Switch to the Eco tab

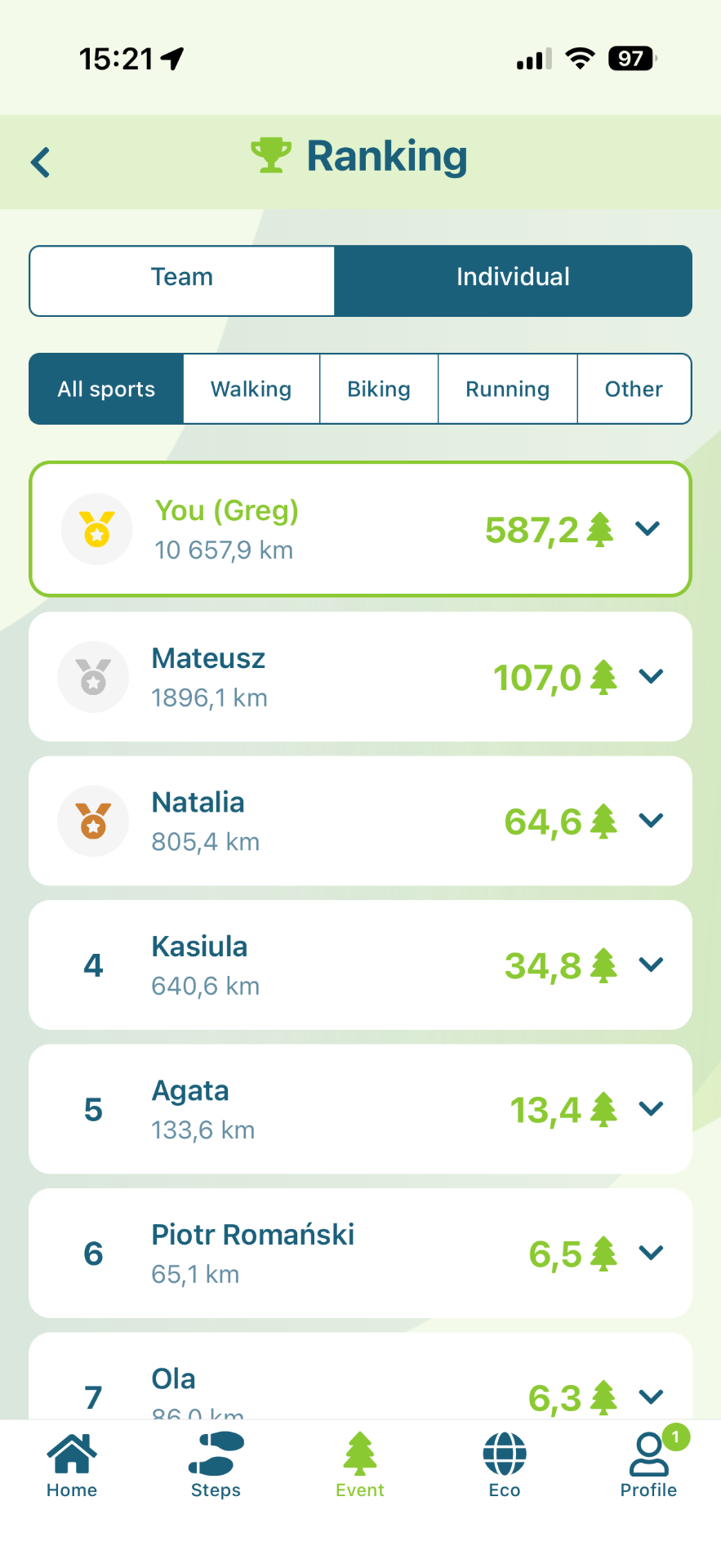(505, 1465)
